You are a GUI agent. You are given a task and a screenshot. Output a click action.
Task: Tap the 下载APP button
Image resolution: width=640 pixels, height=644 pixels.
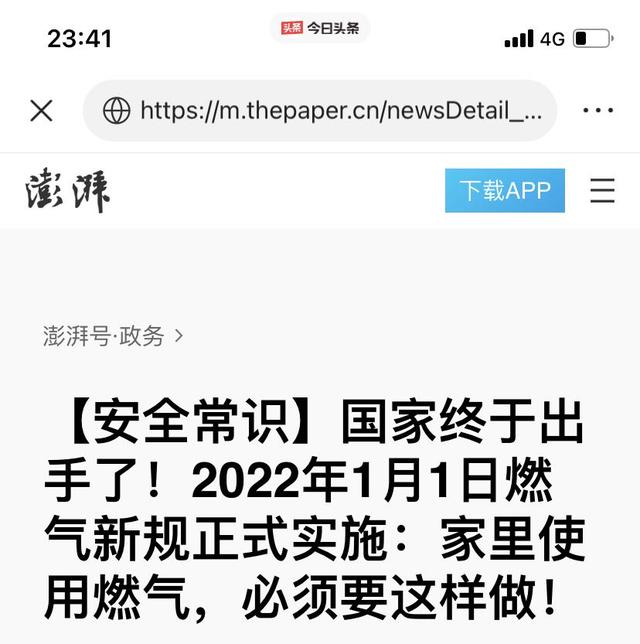tap(504, 190)
